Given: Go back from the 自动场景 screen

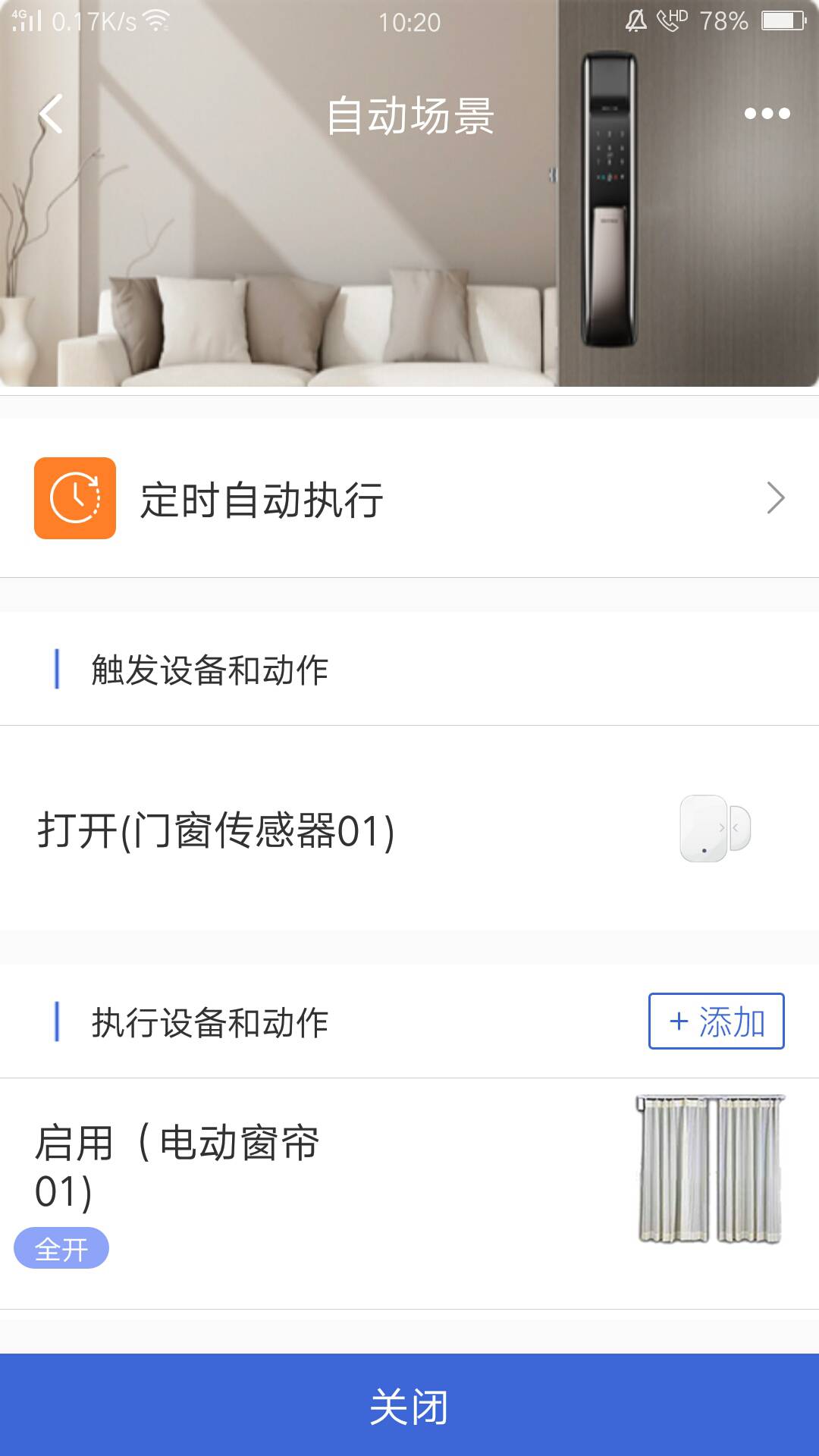Looking at the screenshot, I should point(51,115).
